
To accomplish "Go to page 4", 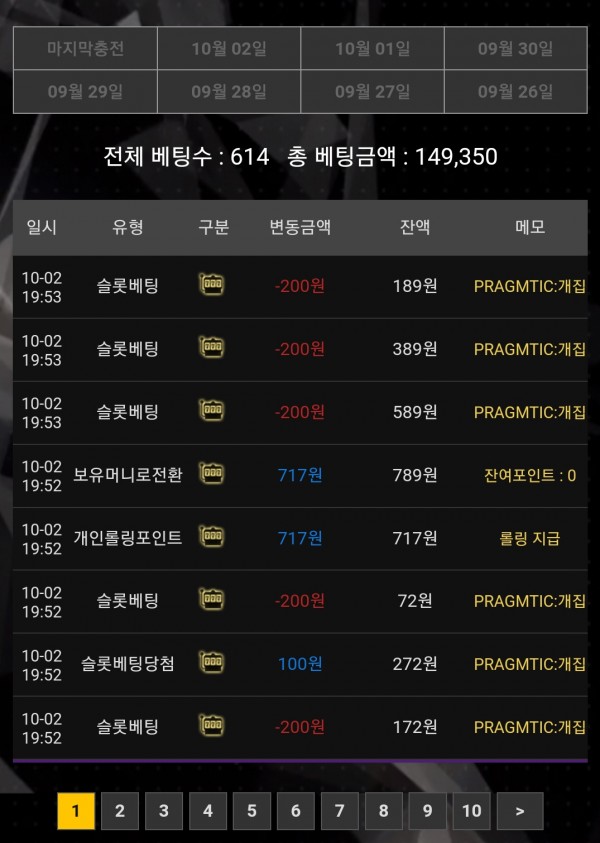I will (x=208, y=810).
